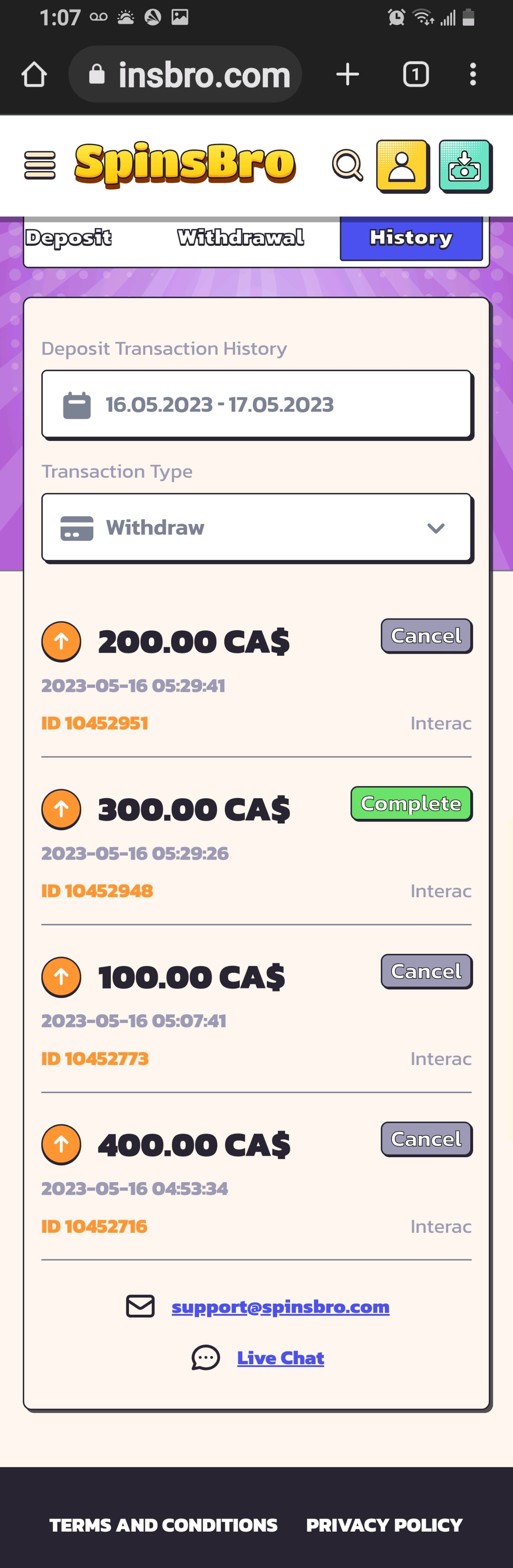Open the green deposit cash icon
The width and height of the screenshot is (513, 1568).
[465, 165]
